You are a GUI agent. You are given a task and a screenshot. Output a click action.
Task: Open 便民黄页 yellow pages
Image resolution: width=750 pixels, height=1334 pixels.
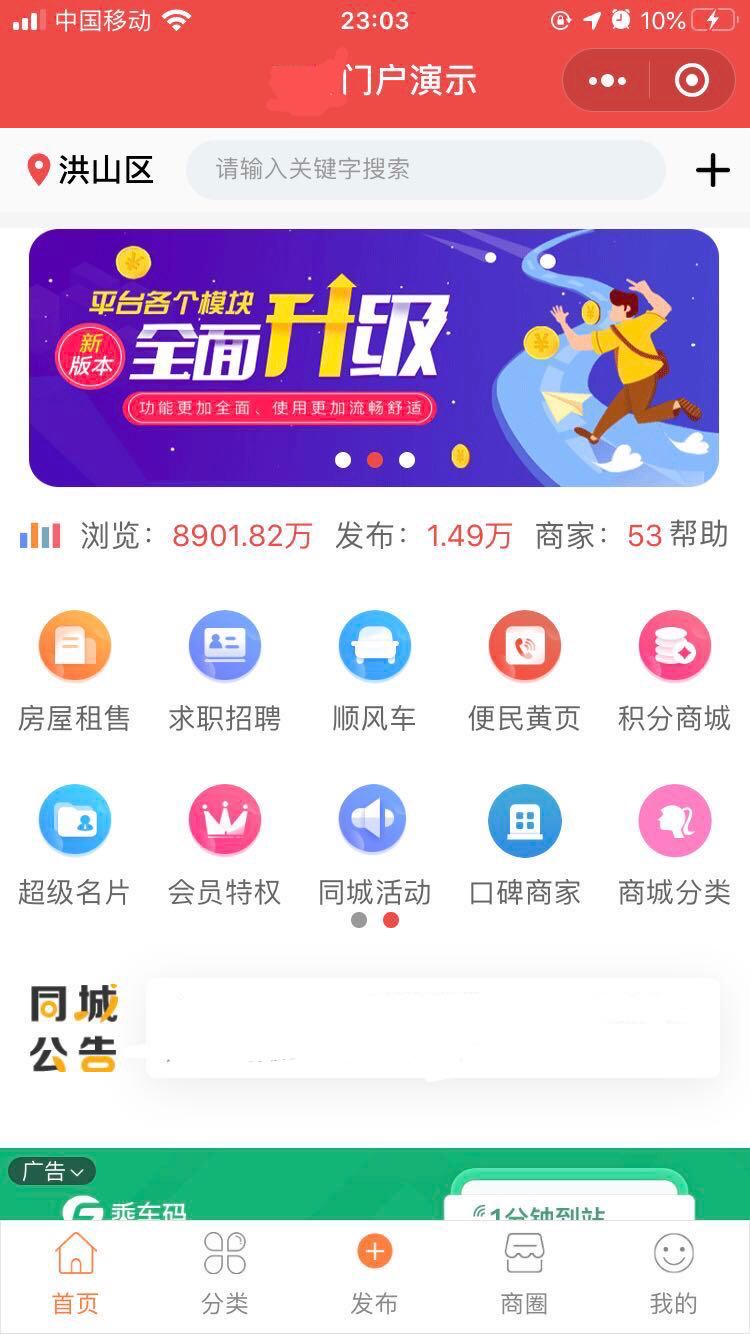click(x=524, y=672)
